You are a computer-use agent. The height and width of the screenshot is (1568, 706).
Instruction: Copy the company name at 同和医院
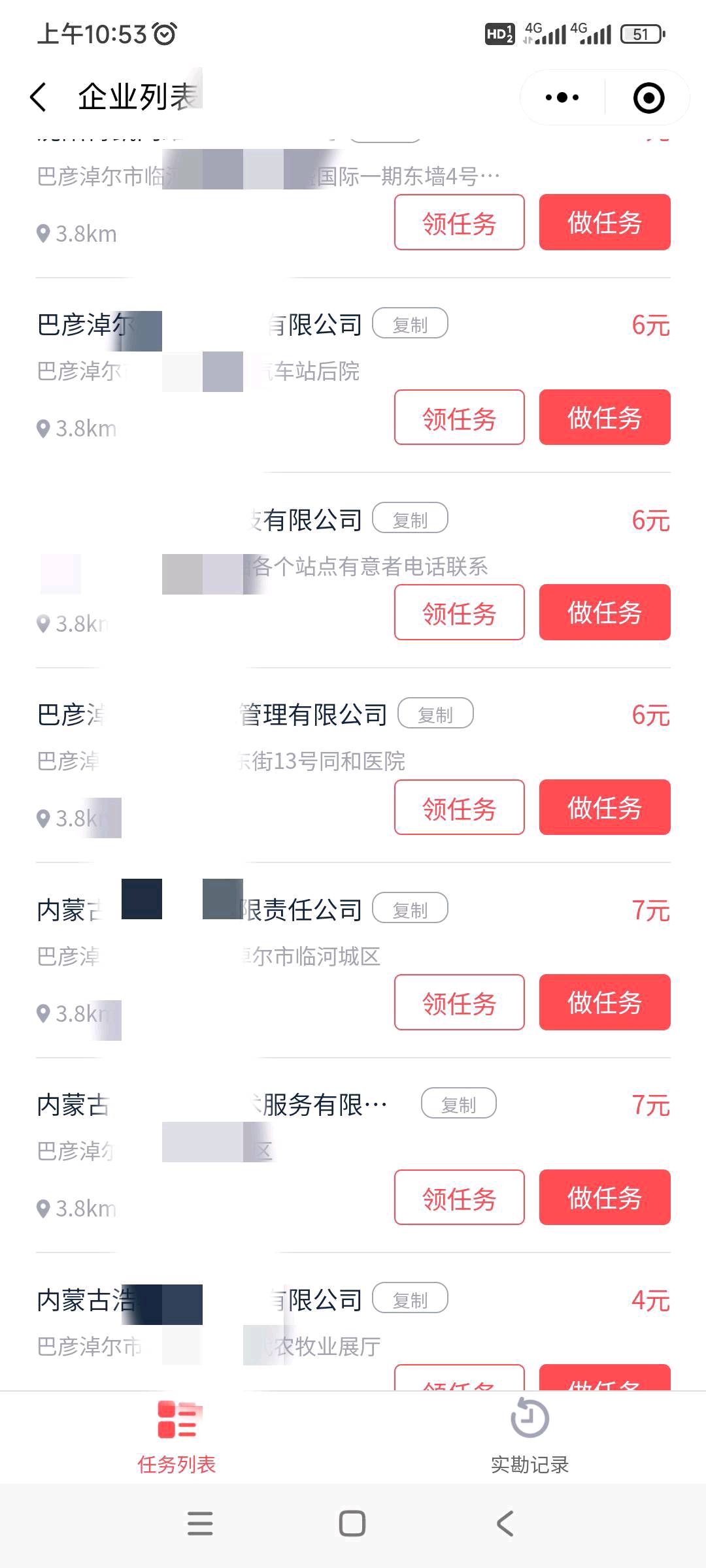tap(435, 714)
